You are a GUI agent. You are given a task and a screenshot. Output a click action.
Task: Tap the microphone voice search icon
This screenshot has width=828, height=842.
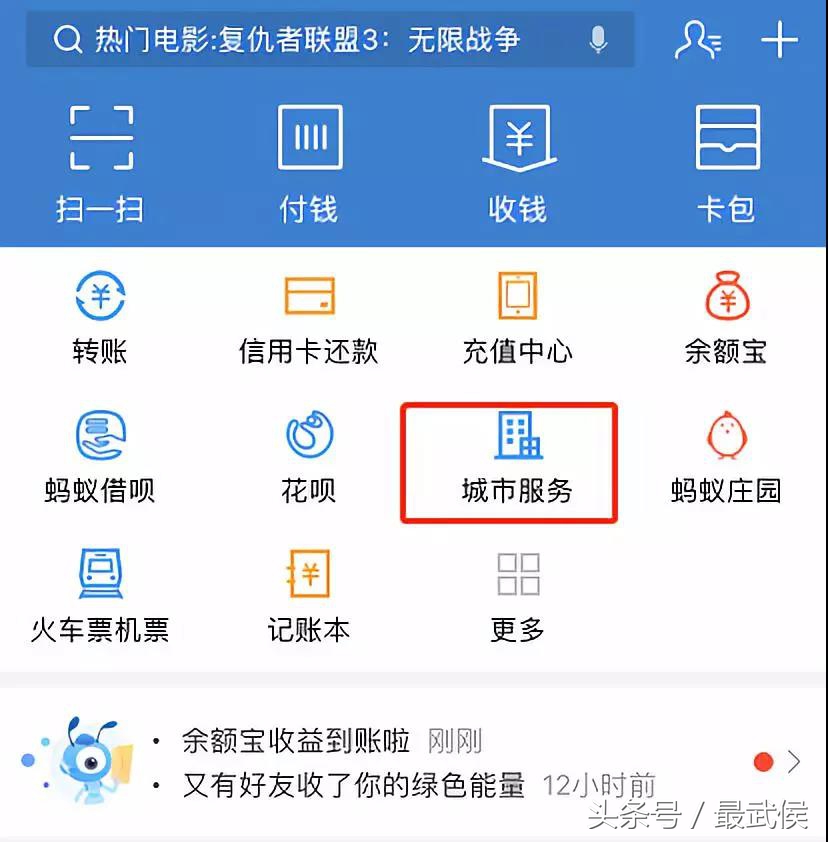click(597, 38)
